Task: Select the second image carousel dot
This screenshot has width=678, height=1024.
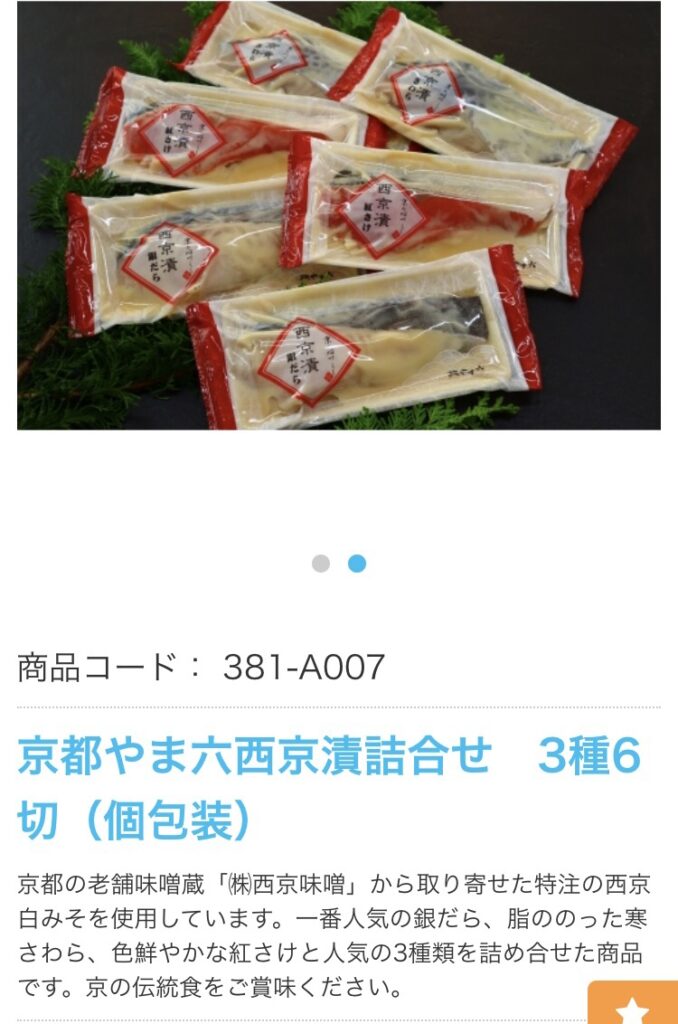Action: tap(357, 563)
